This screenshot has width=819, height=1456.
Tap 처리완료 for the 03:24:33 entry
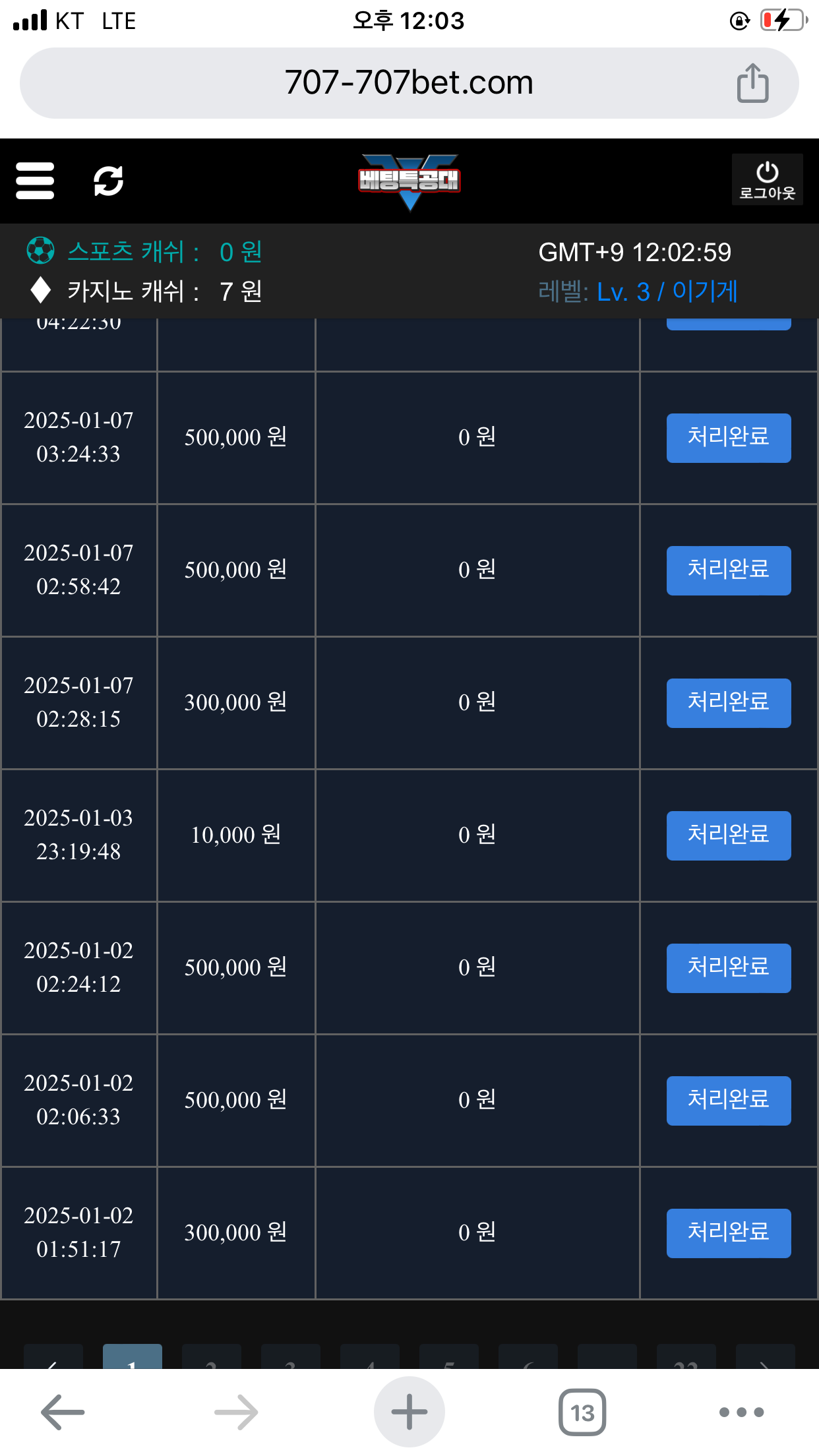(x=728, y=438)
